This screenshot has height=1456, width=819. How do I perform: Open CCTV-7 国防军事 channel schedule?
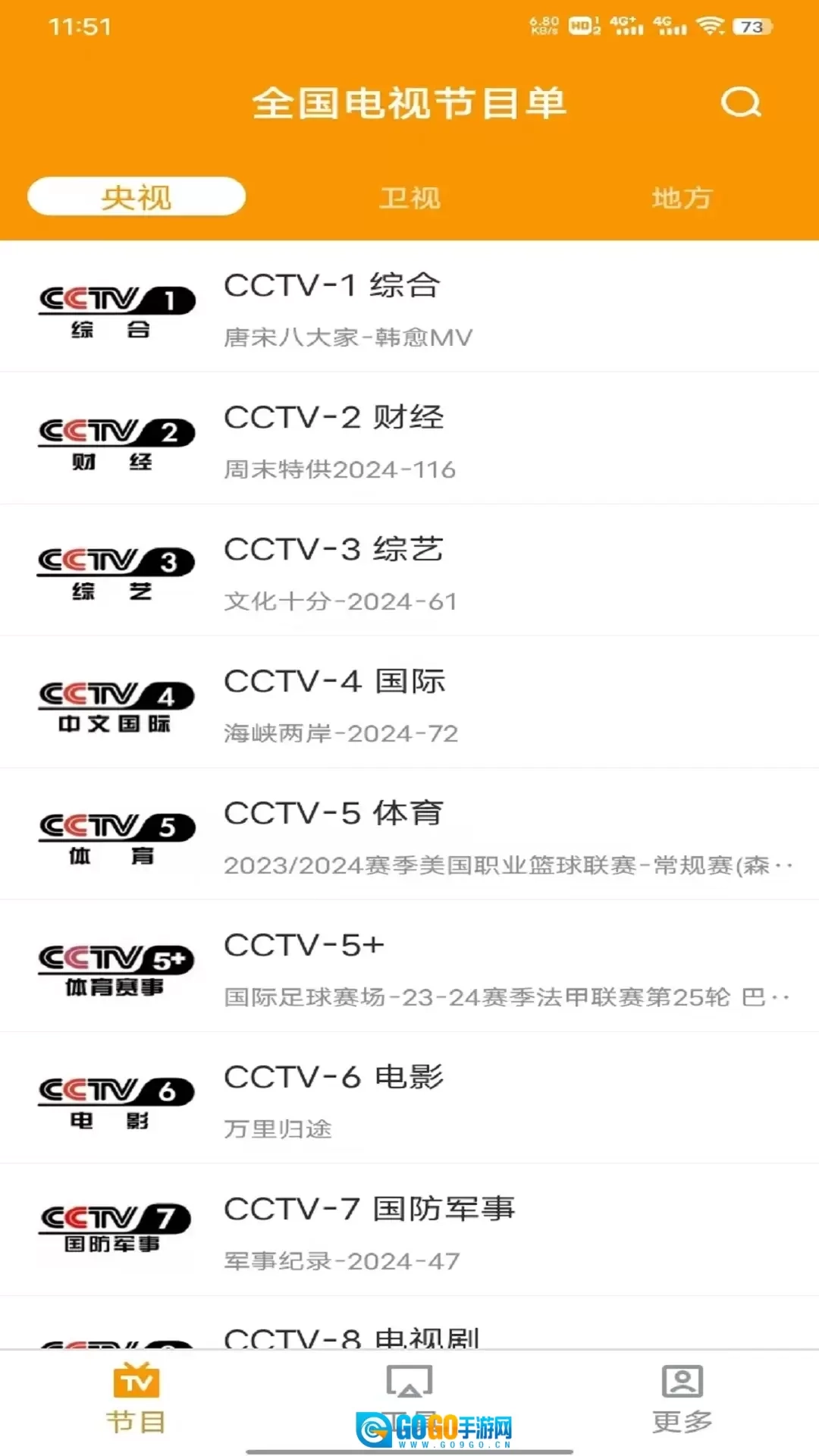(x=409, y=1231)
